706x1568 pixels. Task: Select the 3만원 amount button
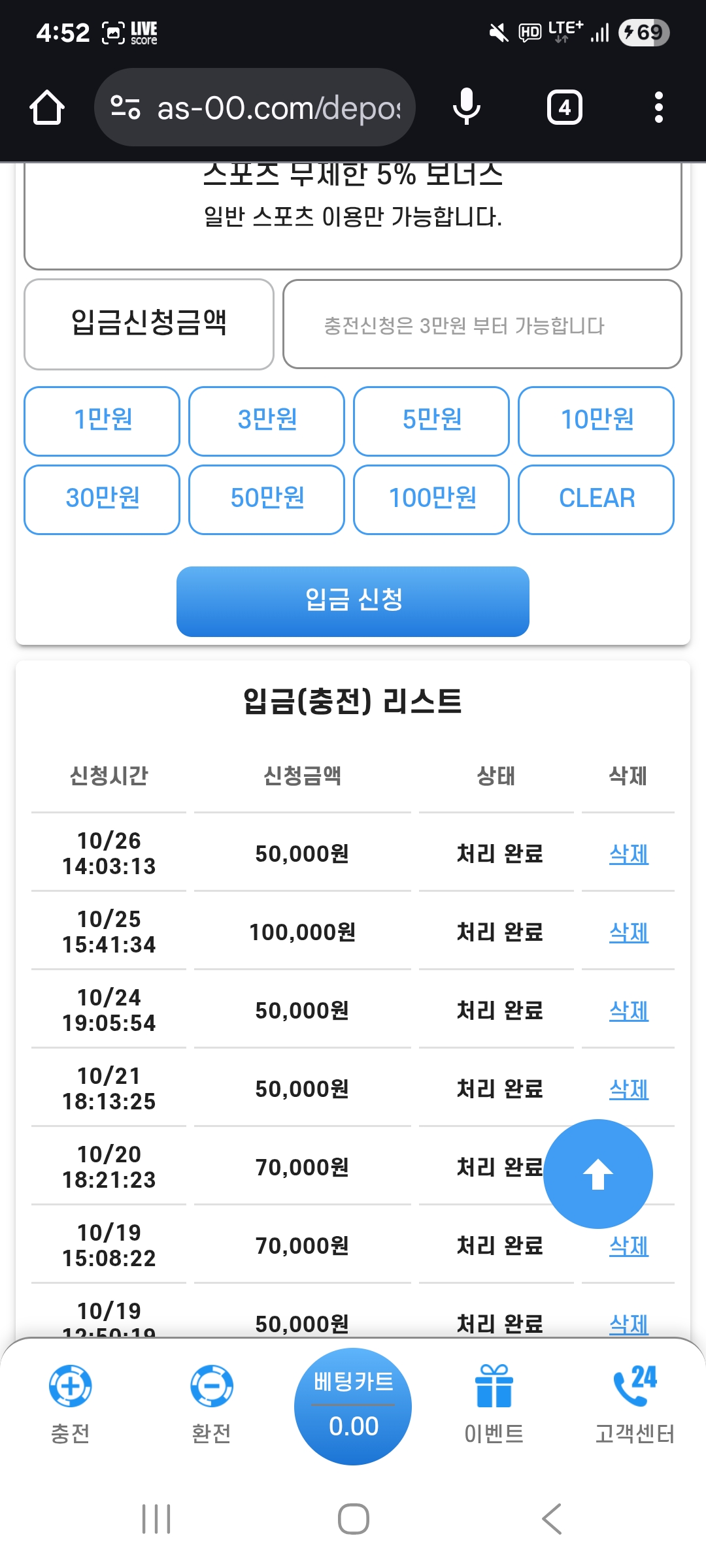[267, 421]
